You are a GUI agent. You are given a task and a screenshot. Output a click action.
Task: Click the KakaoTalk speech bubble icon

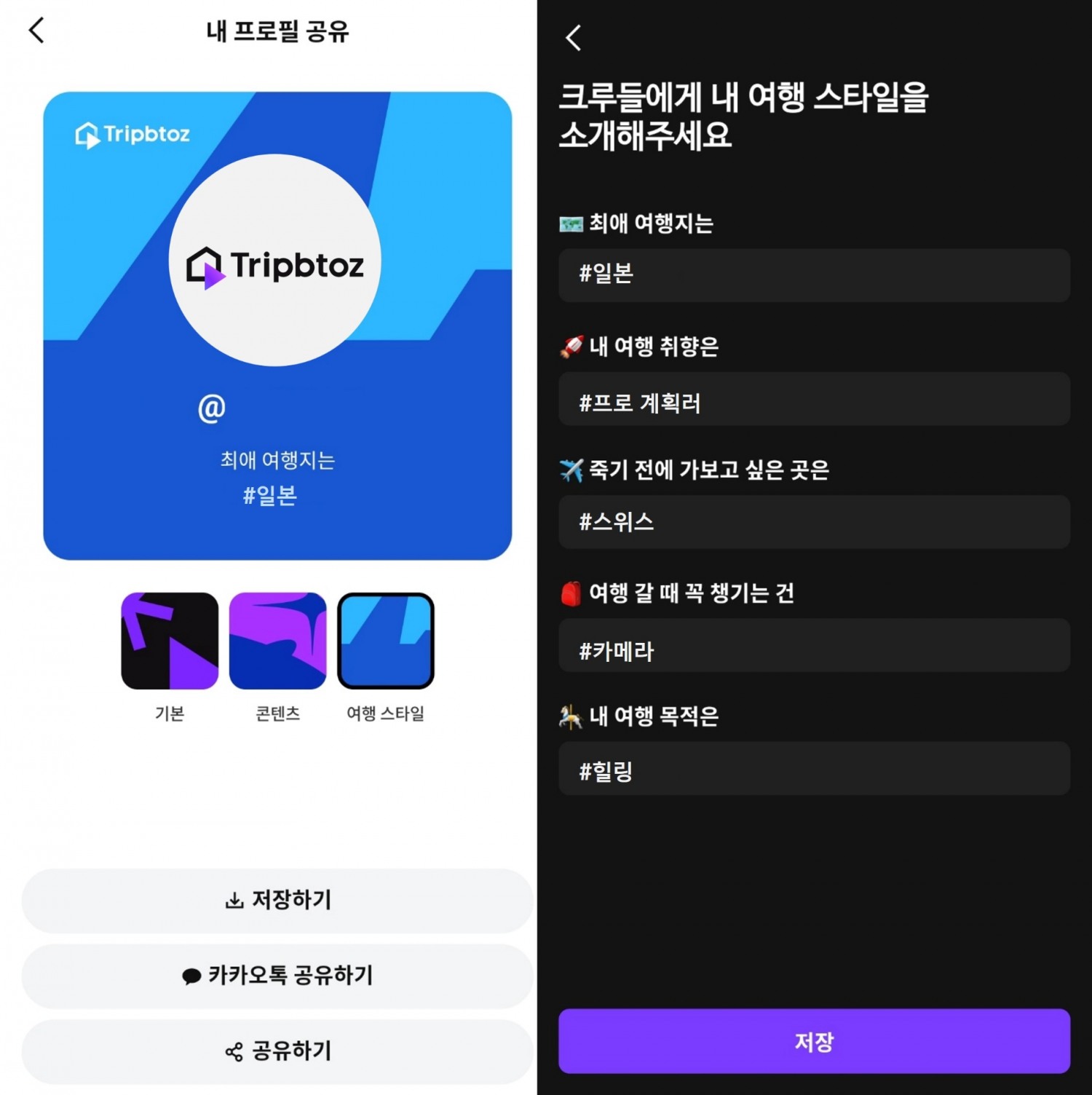tap(191, 976)
